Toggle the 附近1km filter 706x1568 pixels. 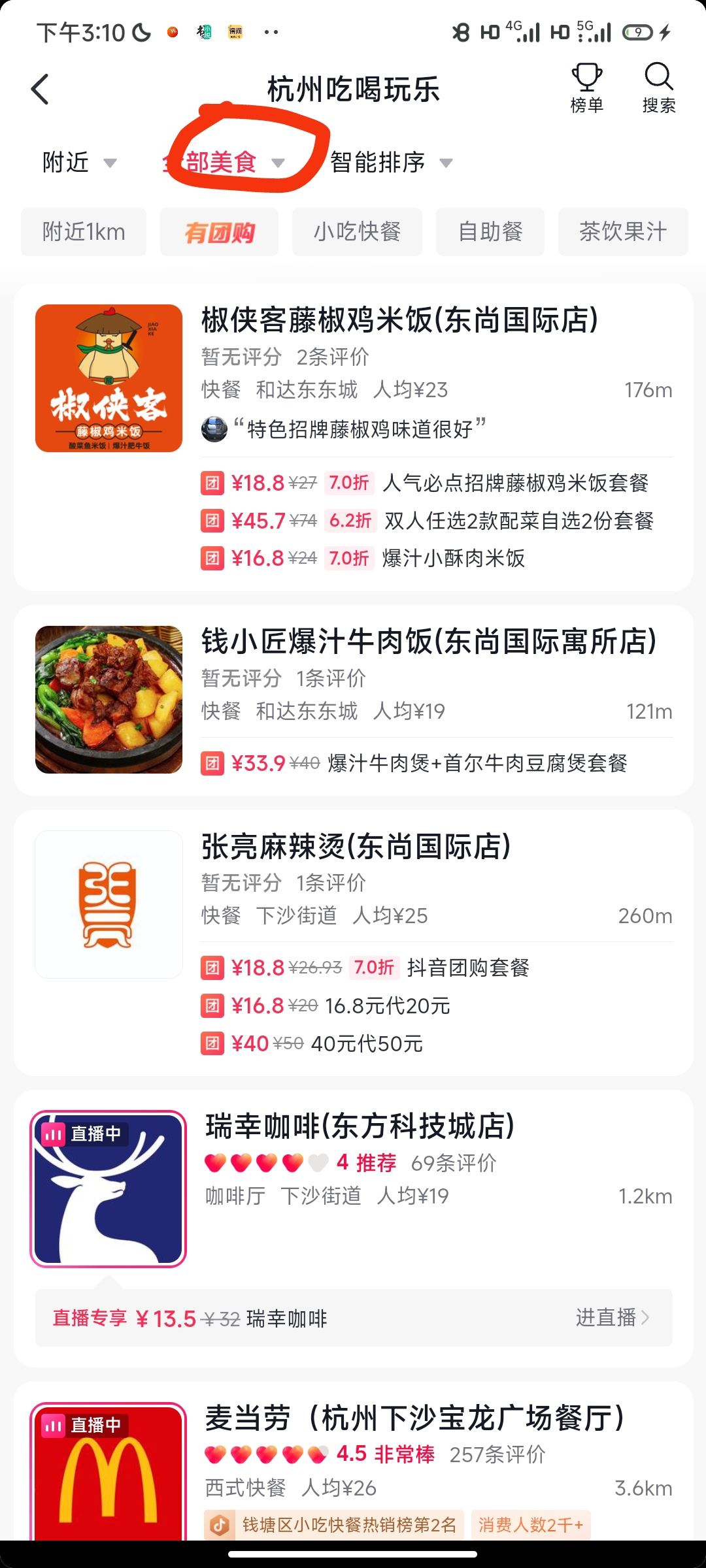[84, 232]
